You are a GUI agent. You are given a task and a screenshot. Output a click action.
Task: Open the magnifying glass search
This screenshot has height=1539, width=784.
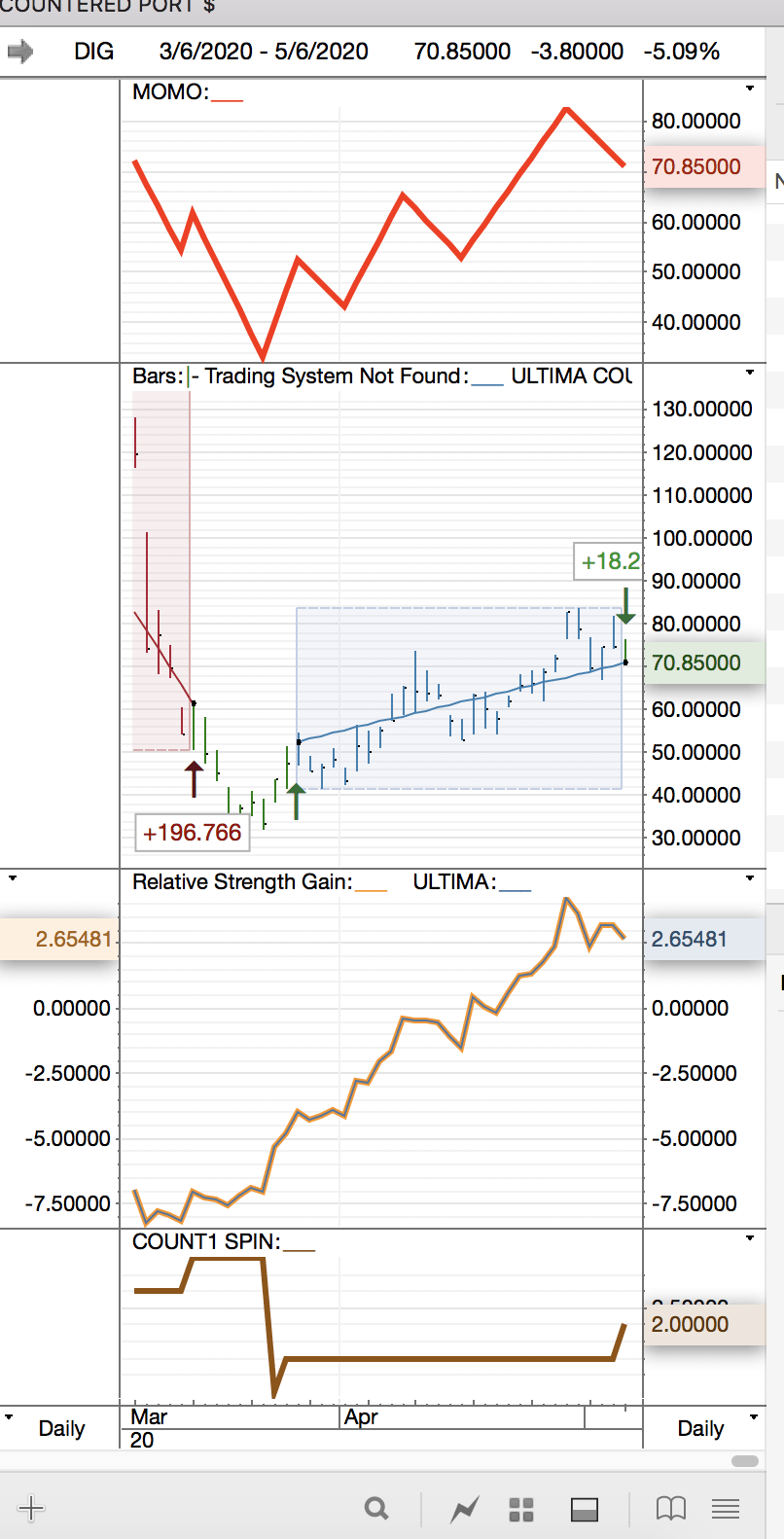tap(376, 1509)
